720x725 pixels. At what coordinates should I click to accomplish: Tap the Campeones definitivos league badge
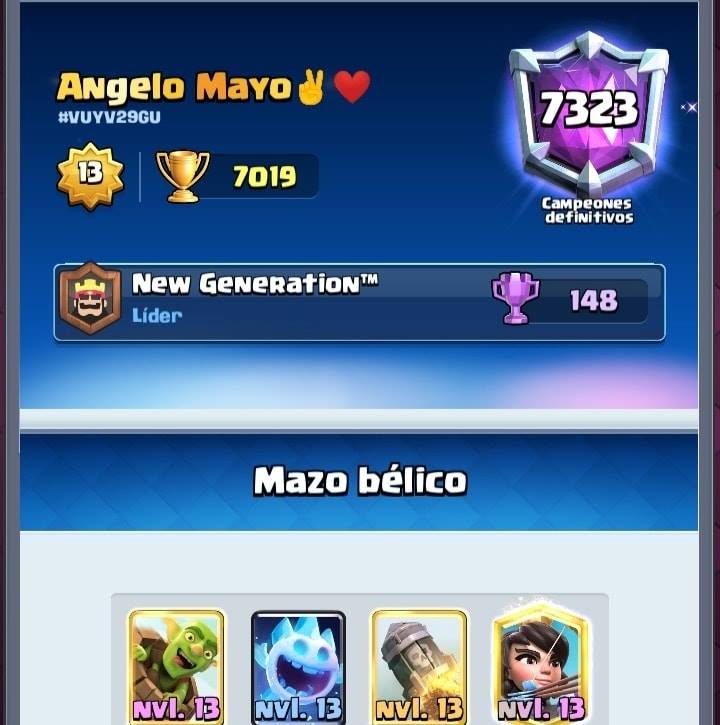tap(588, 127)
